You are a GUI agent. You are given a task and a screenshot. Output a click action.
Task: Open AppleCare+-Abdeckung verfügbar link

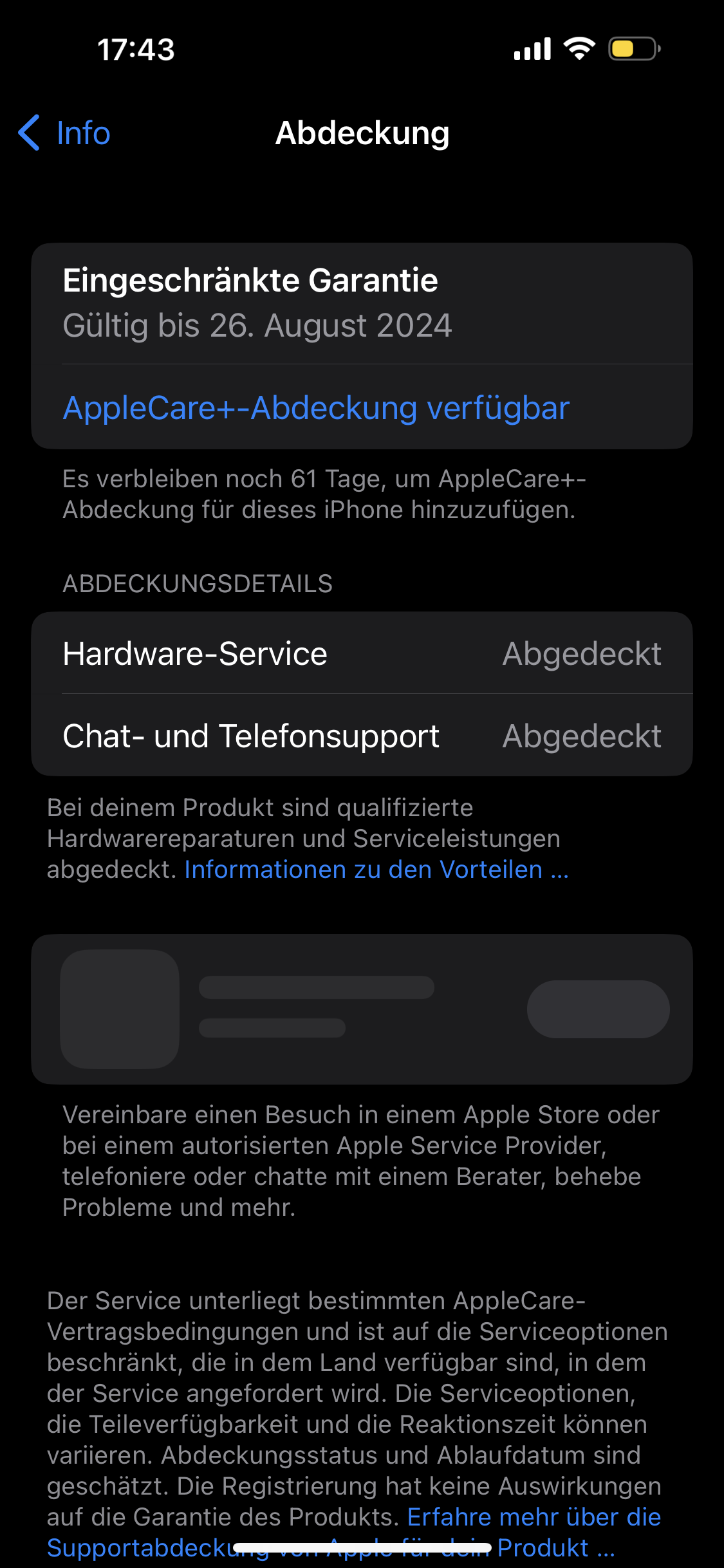point(316,408)
